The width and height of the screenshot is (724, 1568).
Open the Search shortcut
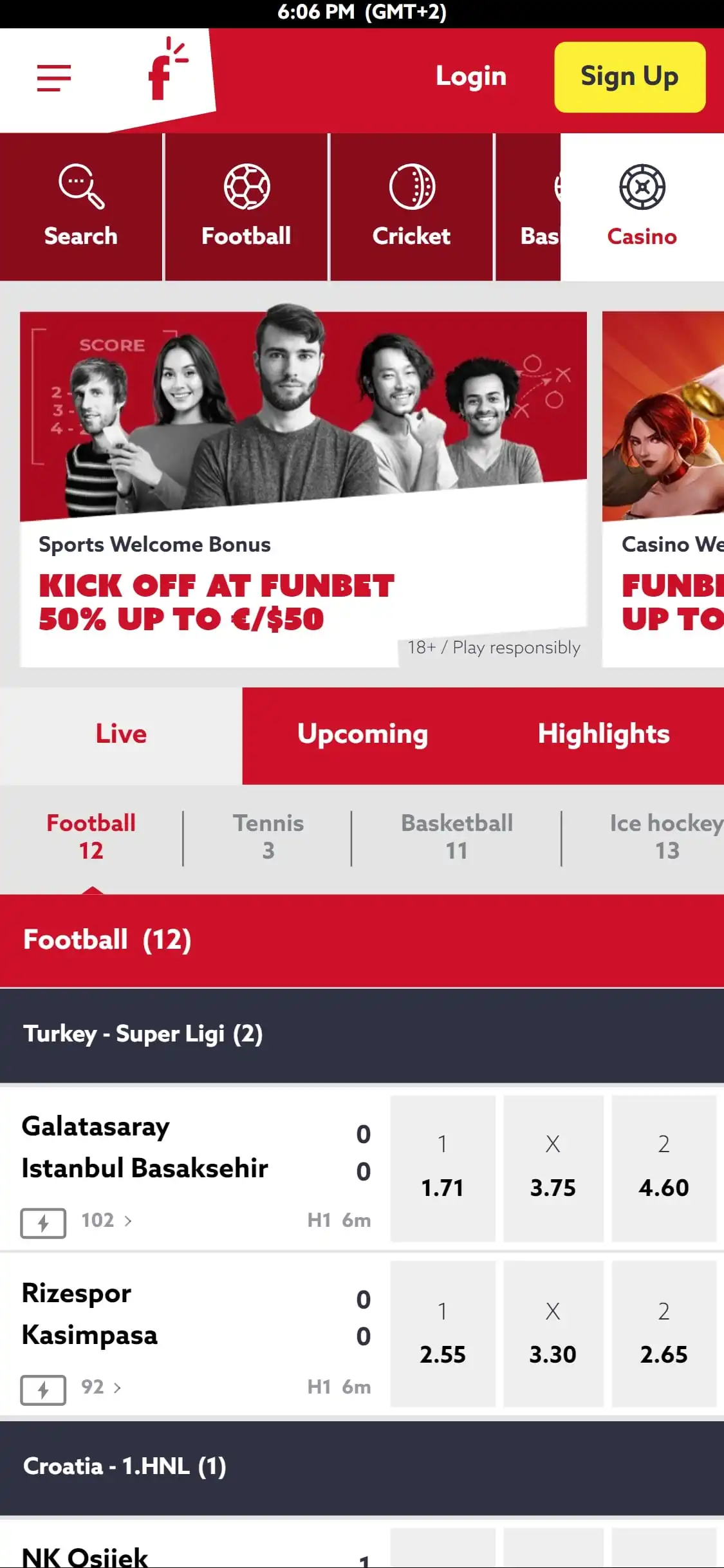pos(81,207)
